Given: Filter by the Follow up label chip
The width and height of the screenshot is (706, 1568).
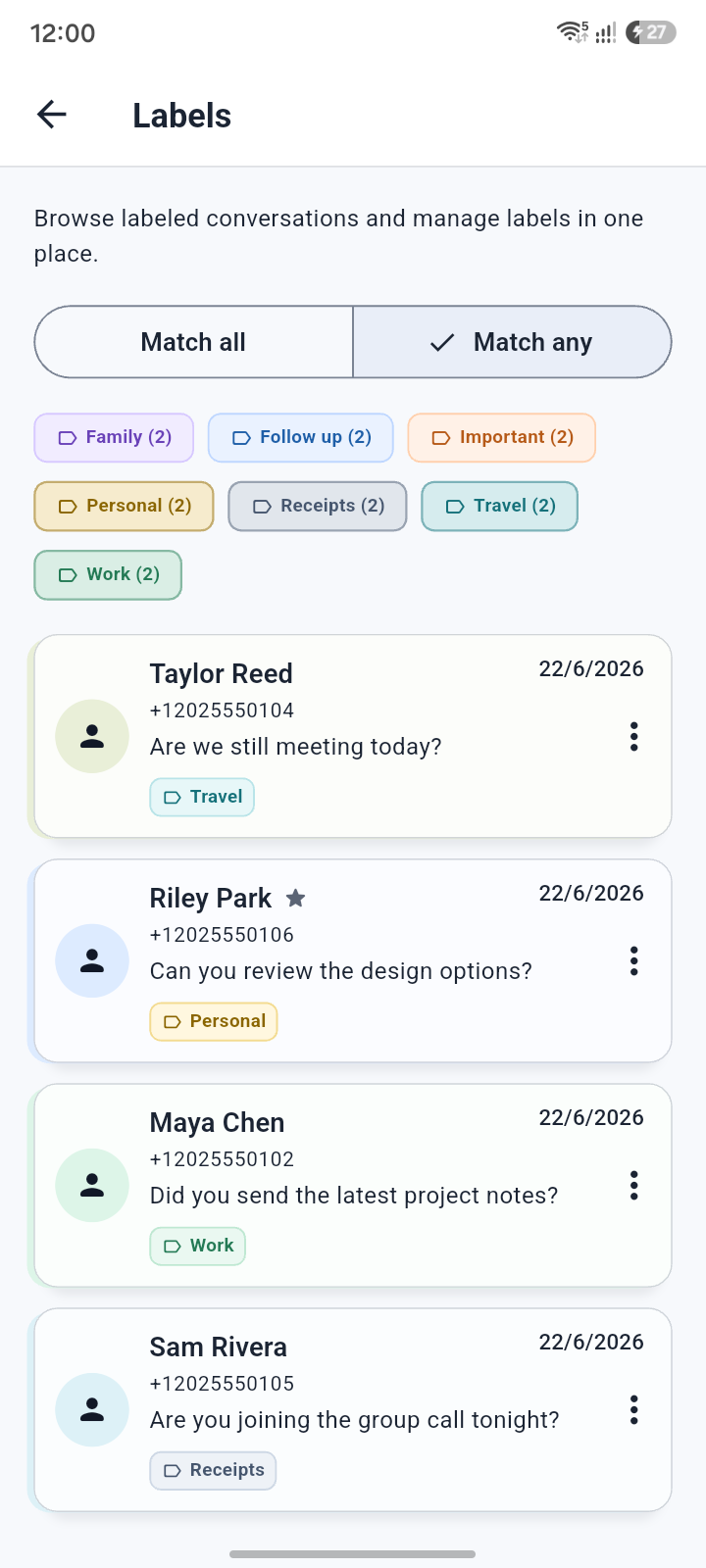Looking at the screenshot, I should 301,437.
